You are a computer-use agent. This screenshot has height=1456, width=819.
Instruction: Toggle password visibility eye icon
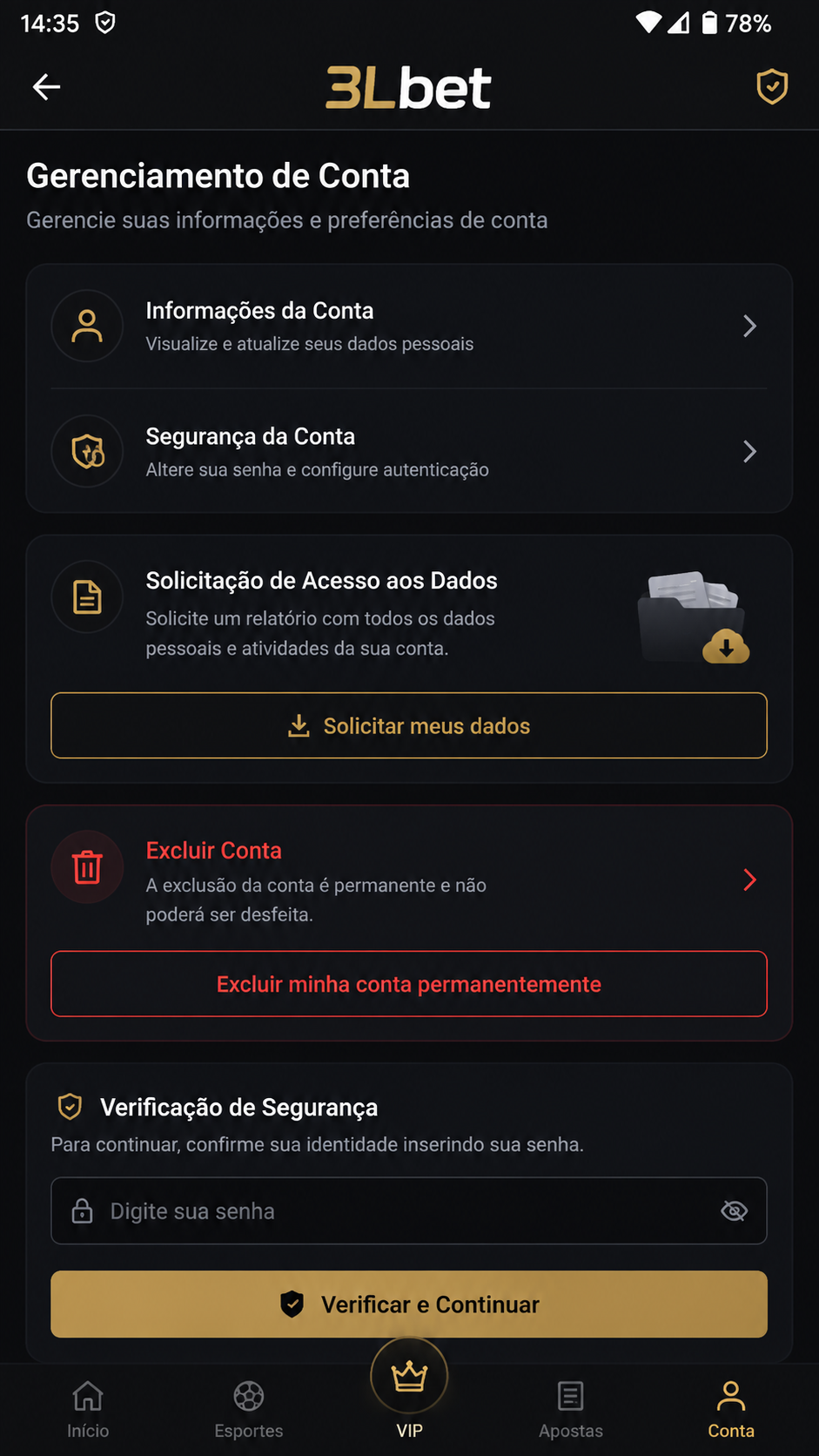tap(734, 1210)
